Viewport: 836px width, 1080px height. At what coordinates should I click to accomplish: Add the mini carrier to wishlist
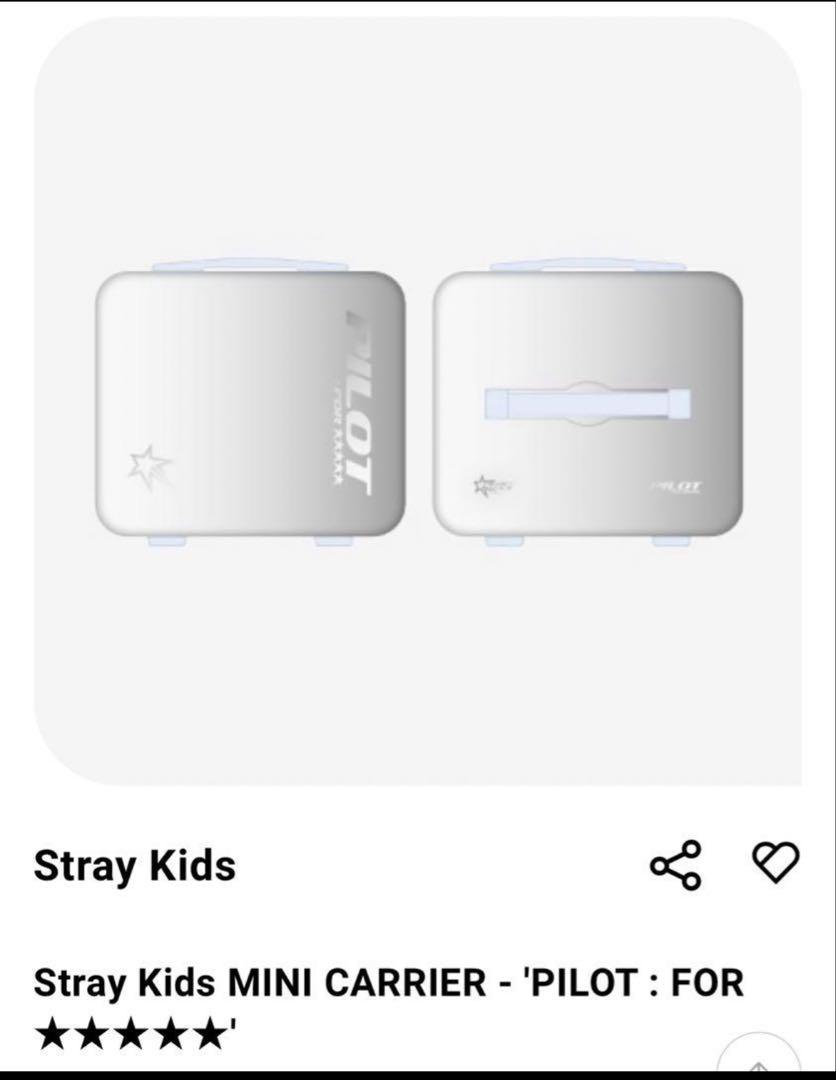[x=775, y=862]
